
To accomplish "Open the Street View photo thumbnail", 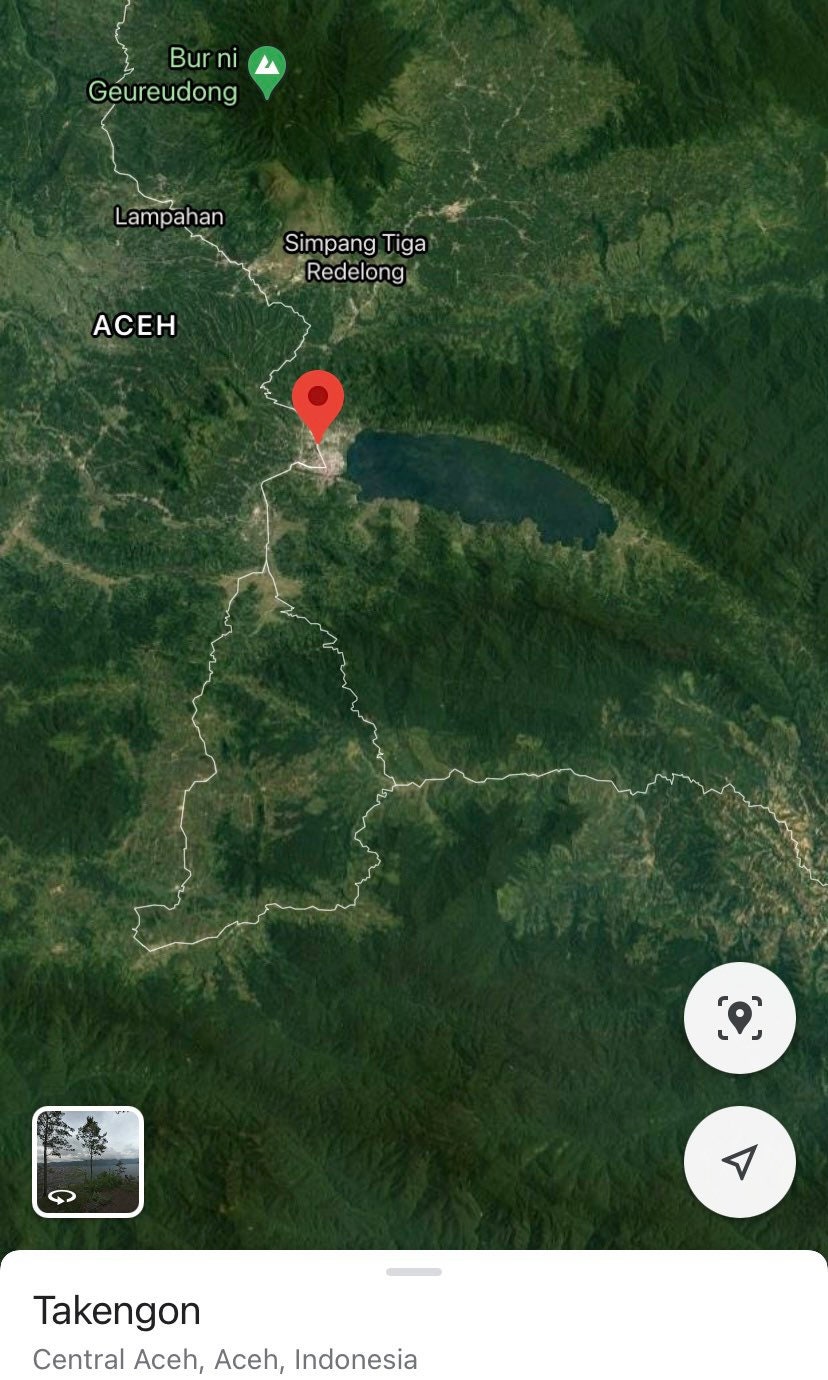I will click(x=88, y=1161).
